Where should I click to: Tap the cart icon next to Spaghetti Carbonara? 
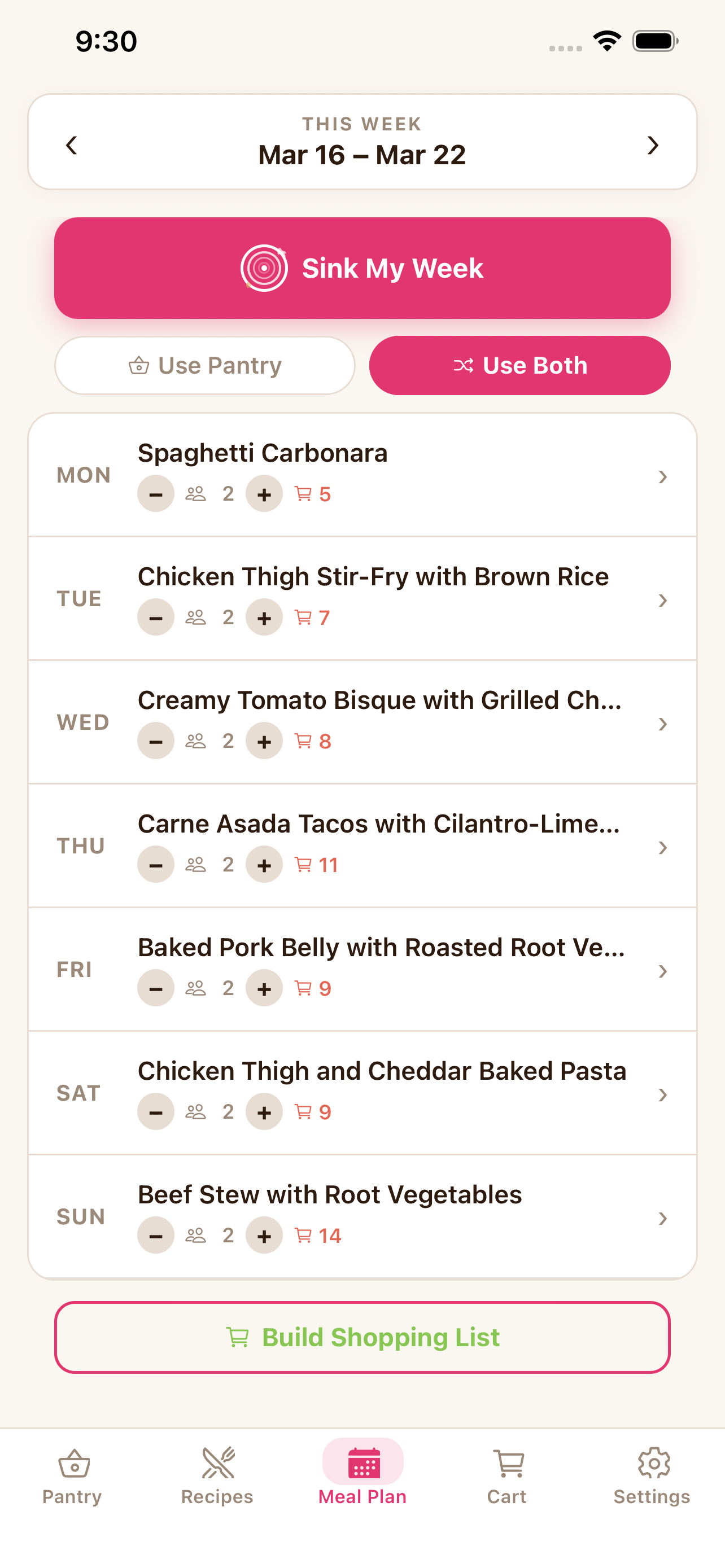[304, 494]
